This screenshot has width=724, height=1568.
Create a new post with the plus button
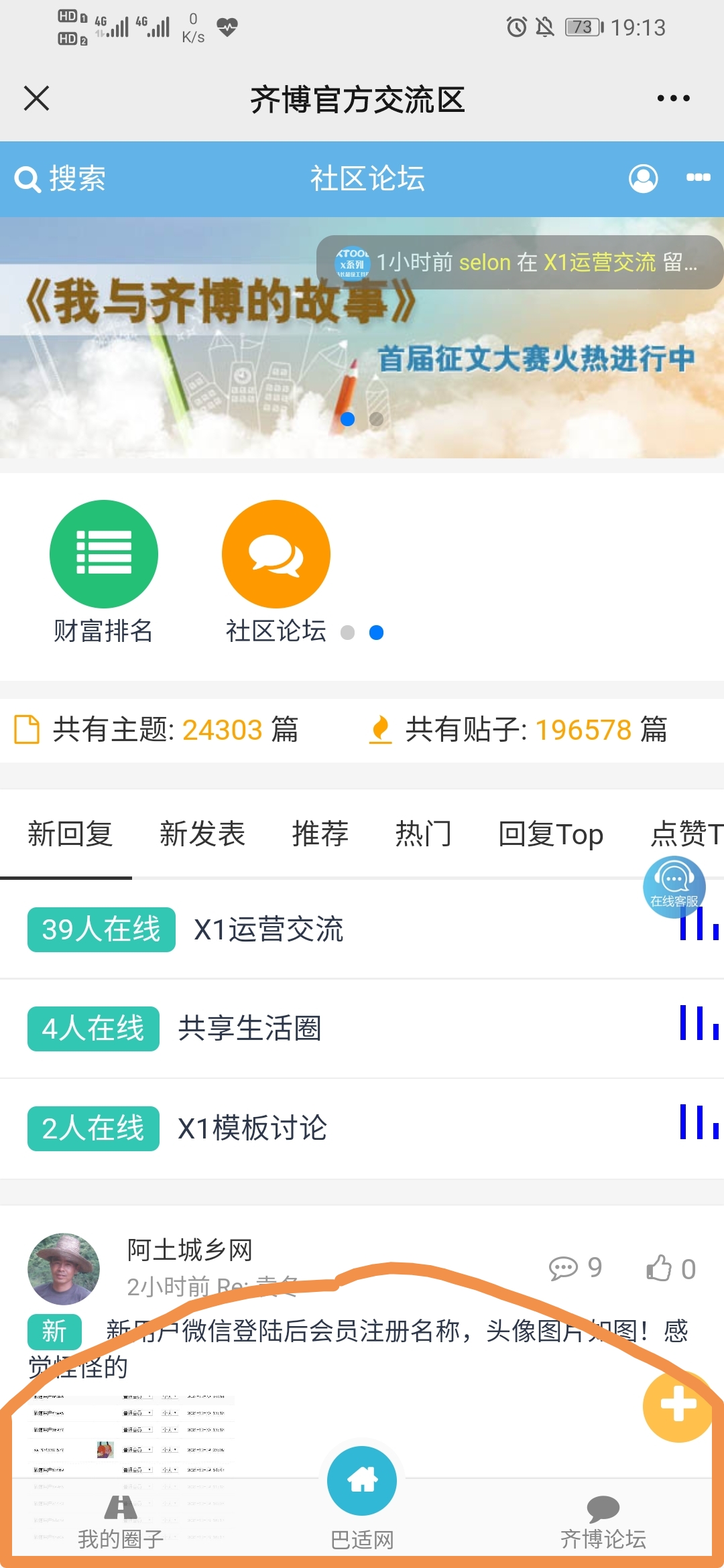click(678, 1404)
